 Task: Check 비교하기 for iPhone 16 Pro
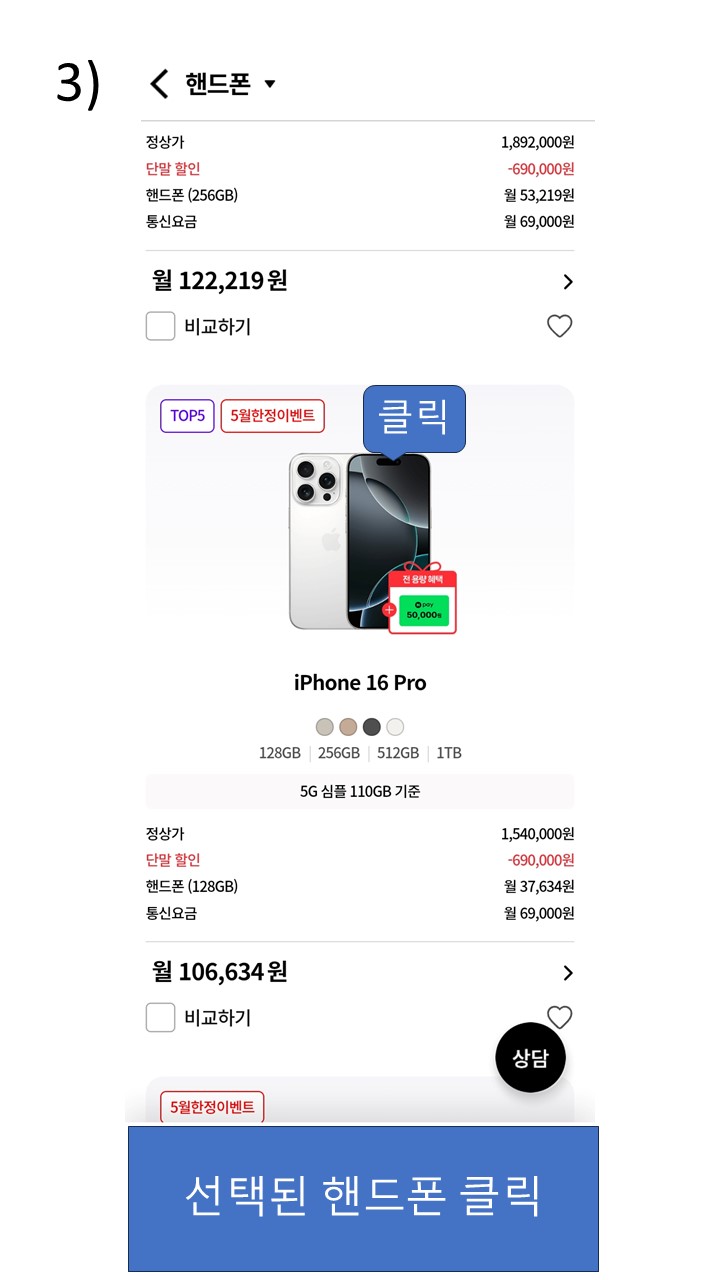click(x=161, y=1017)
